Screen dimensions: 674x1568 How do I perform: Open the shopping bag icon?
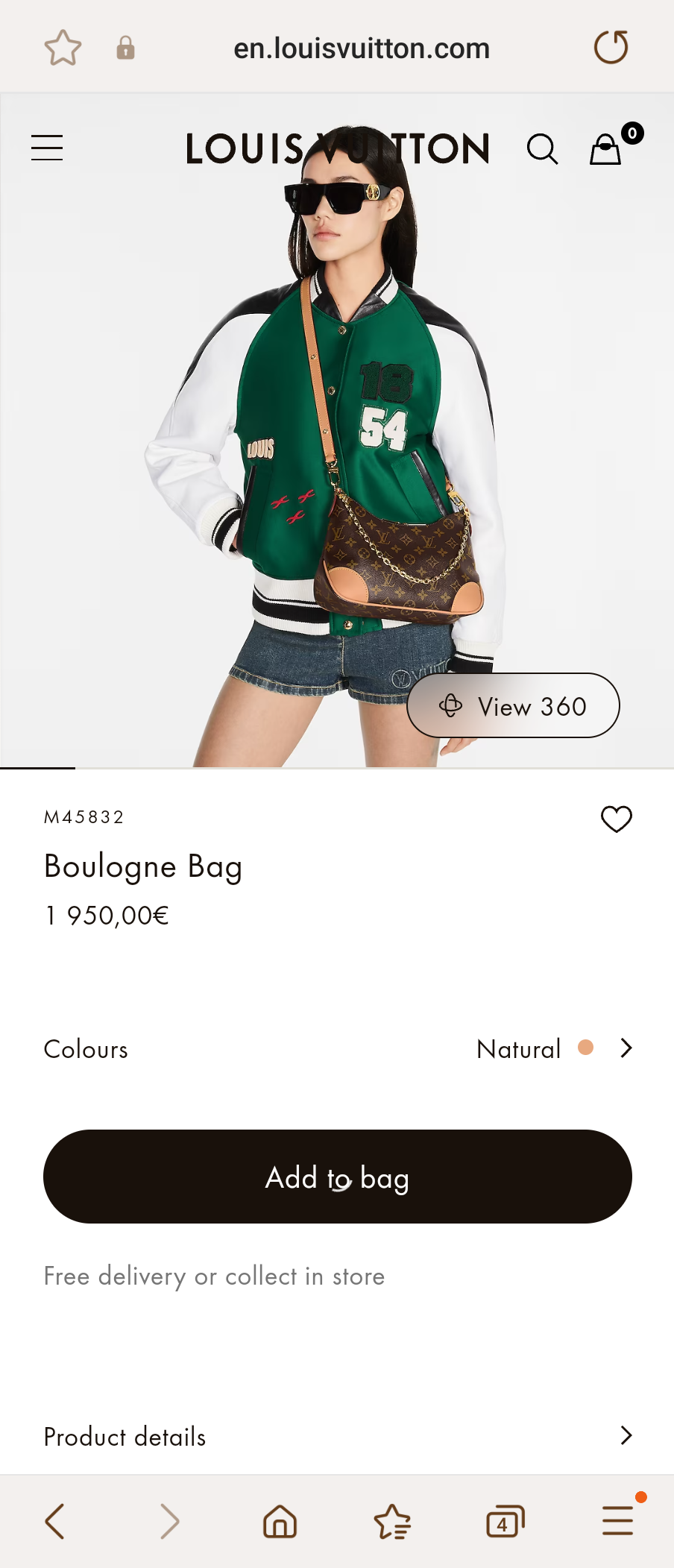[x=605, y=149]
